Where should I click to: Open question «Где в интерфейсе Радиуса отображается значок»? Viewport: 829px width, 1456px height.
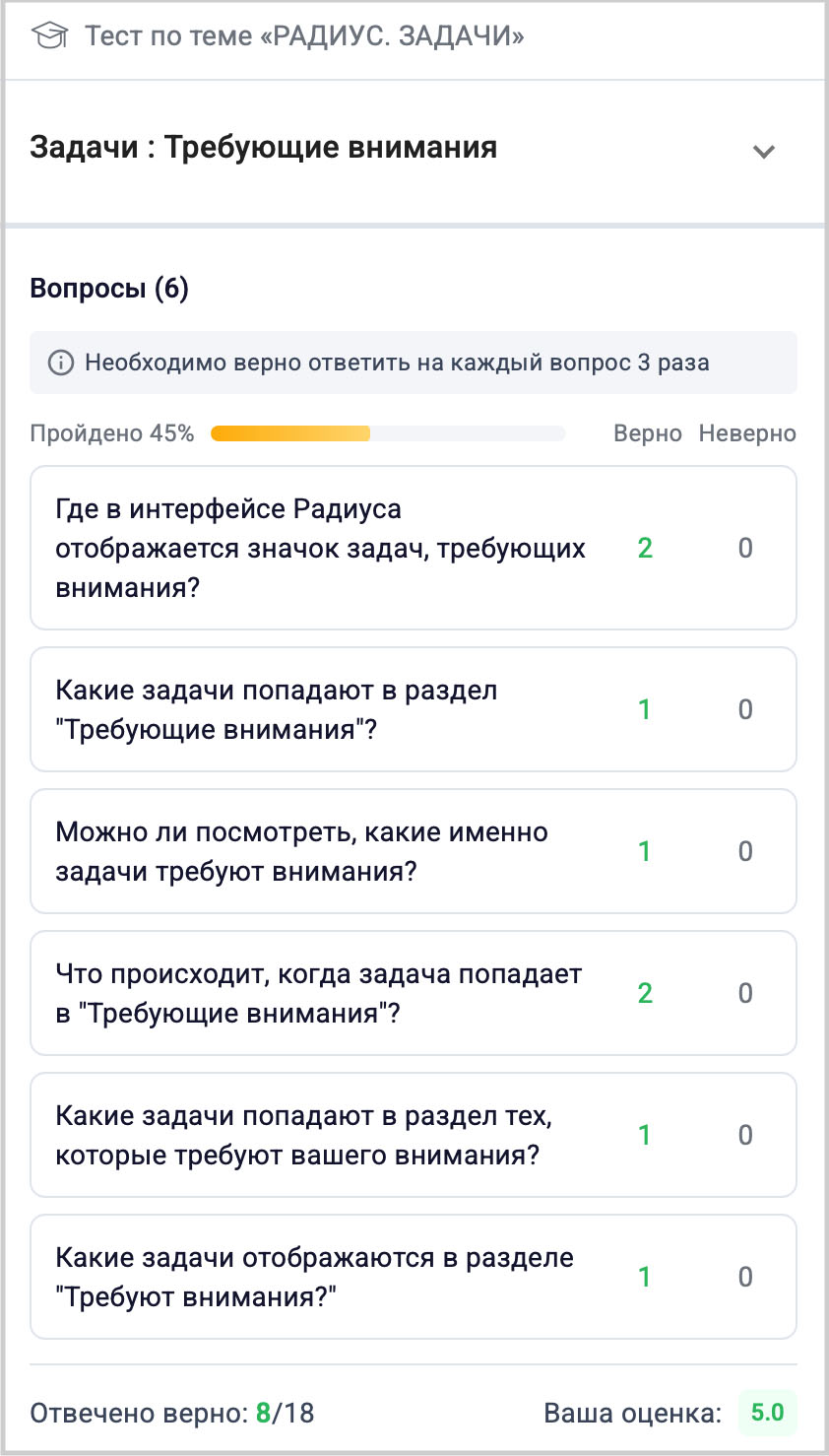pos(320,548)
